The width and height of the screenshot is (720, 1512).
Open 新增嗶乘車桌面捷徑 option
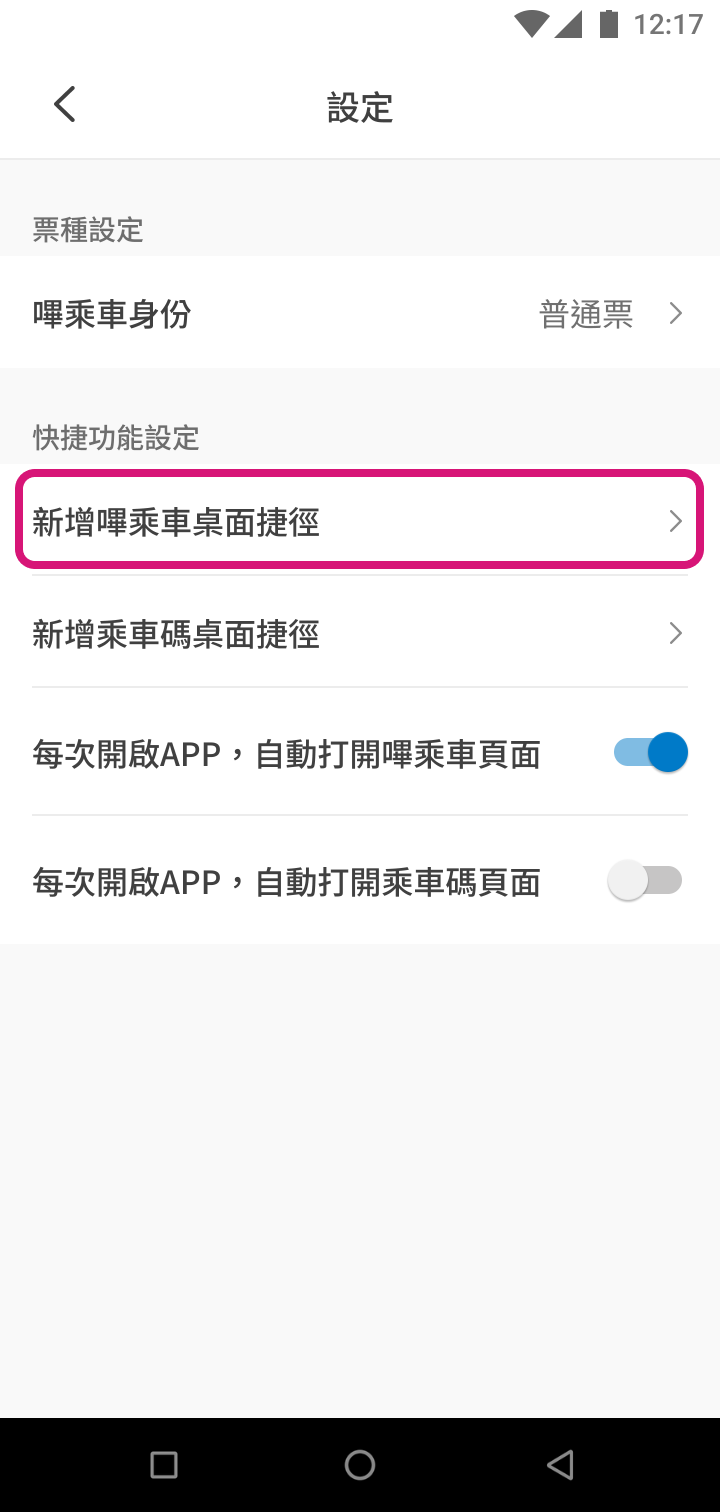[360, 521]
